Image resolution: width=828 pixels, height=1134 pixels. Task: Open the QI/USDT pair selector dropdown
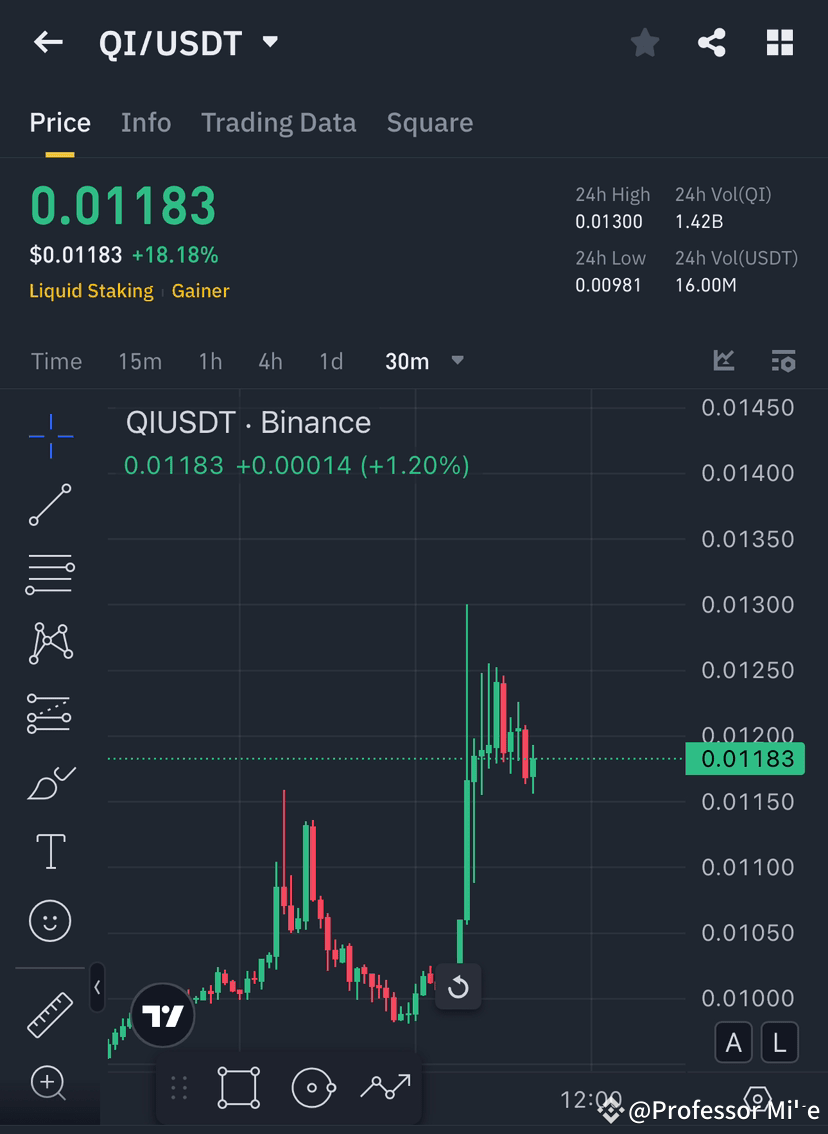point(268,42)
